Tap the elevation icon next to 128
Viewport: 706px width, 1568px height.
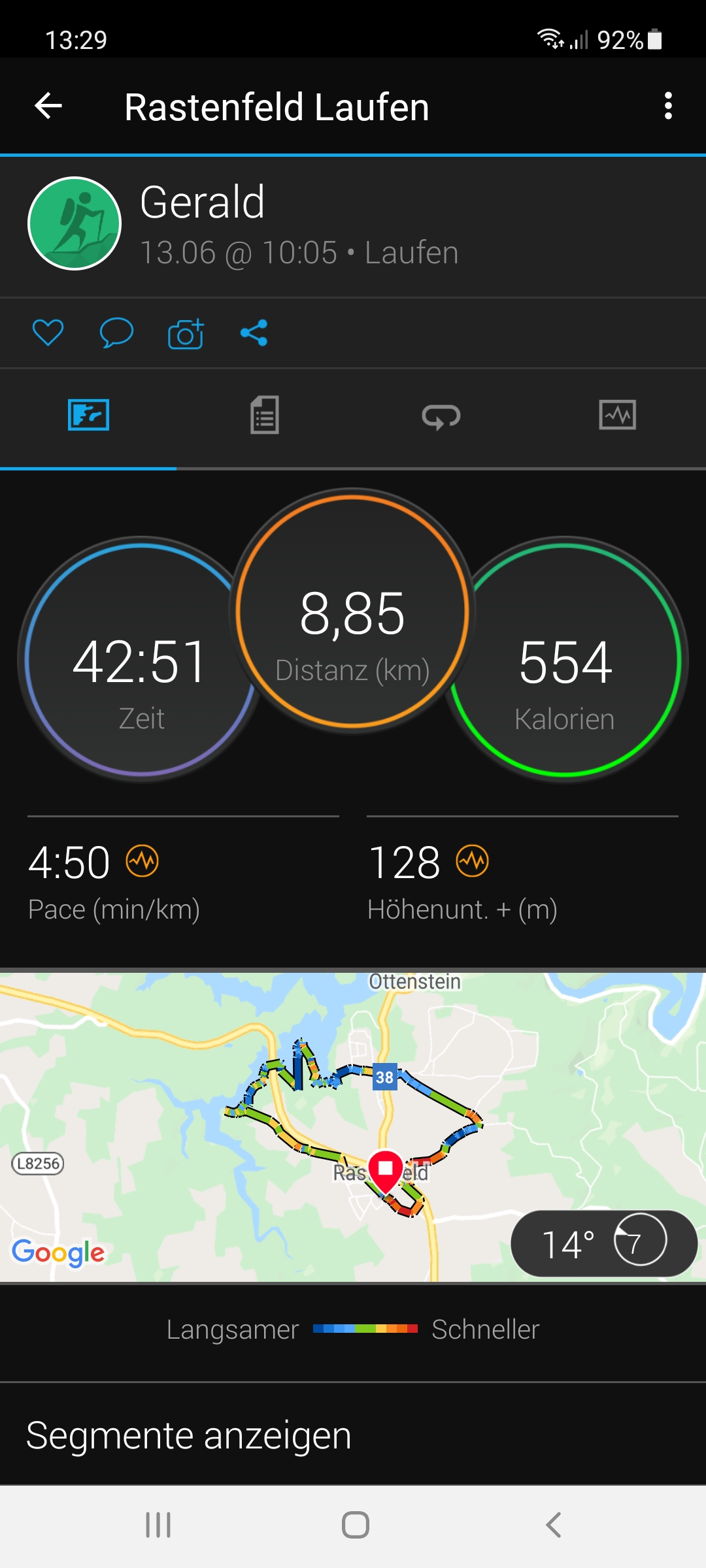click(473, 861)
